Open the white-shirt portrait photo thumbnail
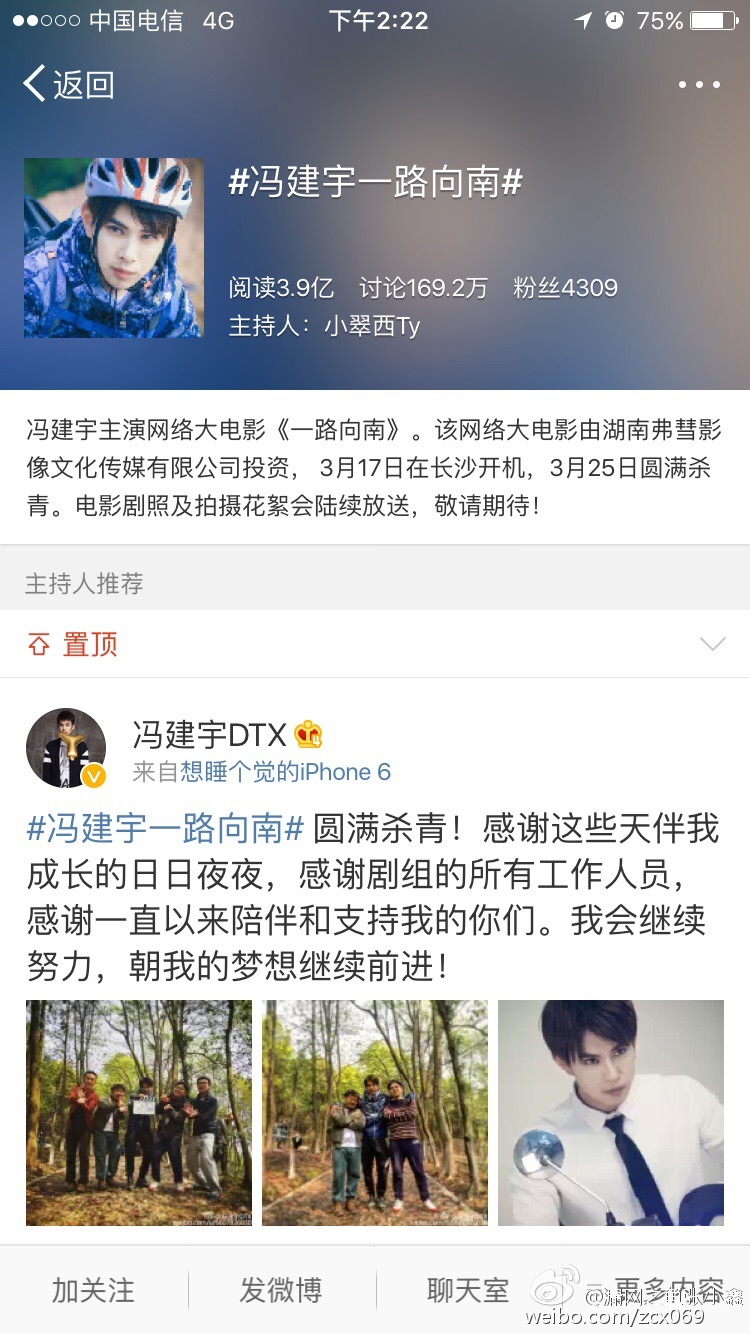 [610, 1111]
